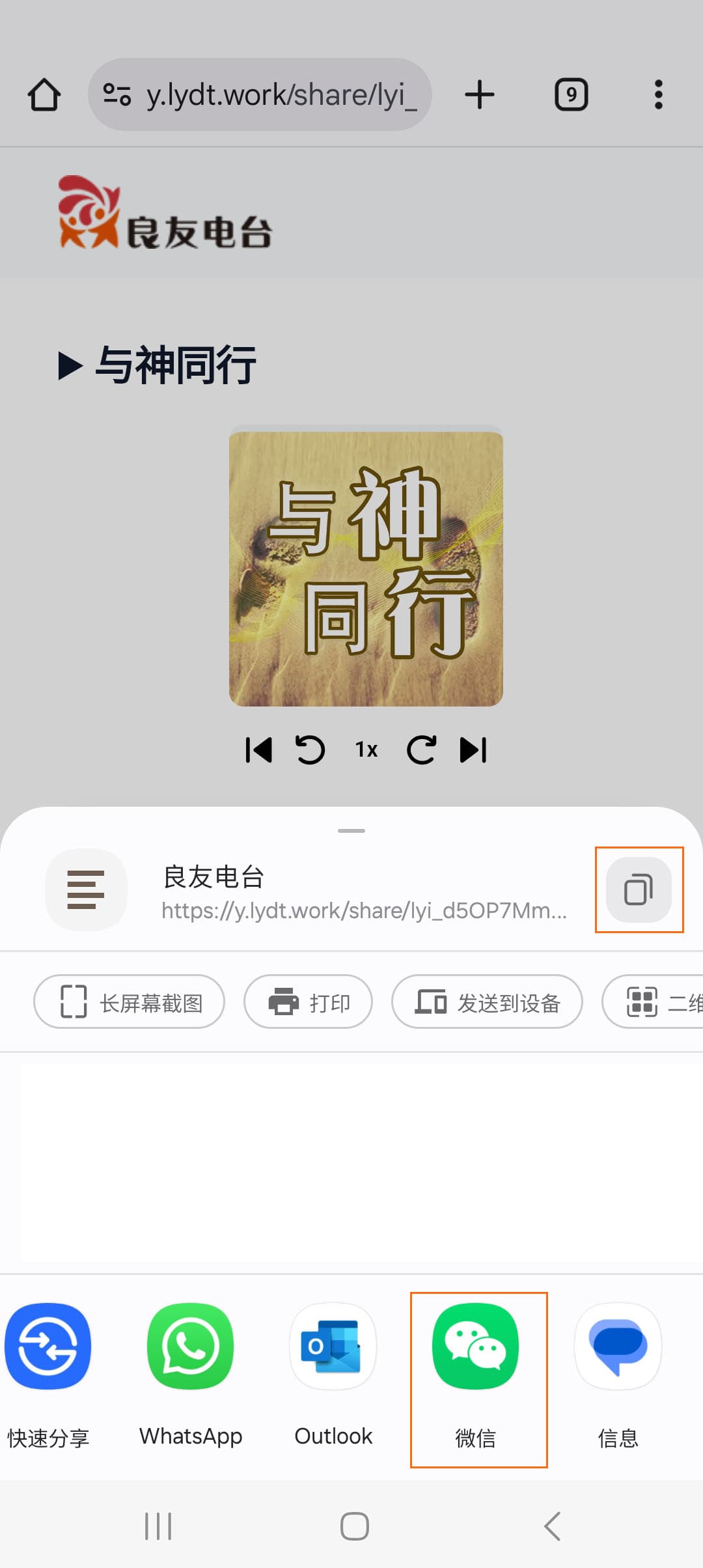Skip to the next track
703x1568 pixels.
click(x=473, y=750)
